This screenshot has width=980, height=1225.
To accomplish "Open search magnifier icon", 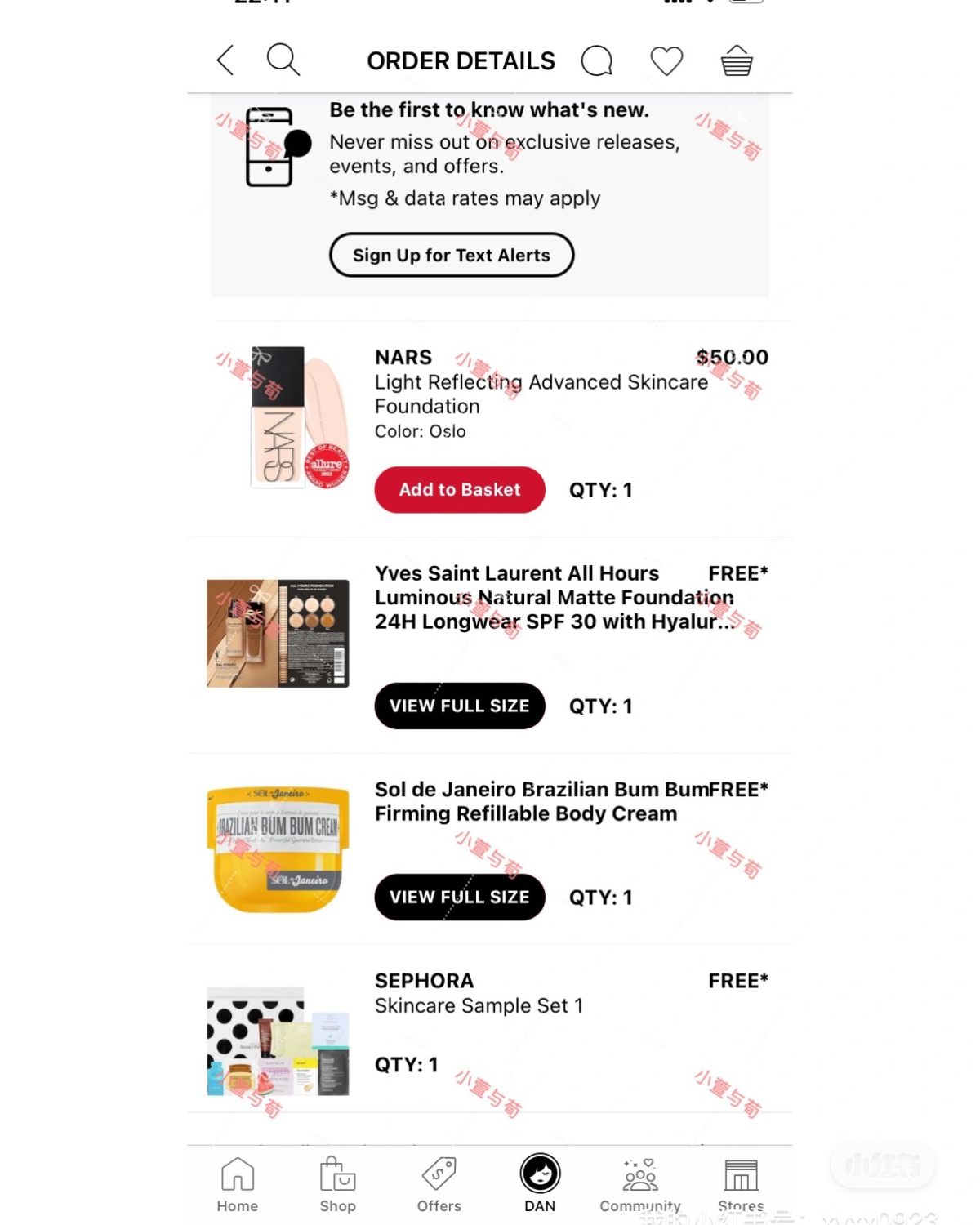I will pyautogui.click(x=283, y=60).
